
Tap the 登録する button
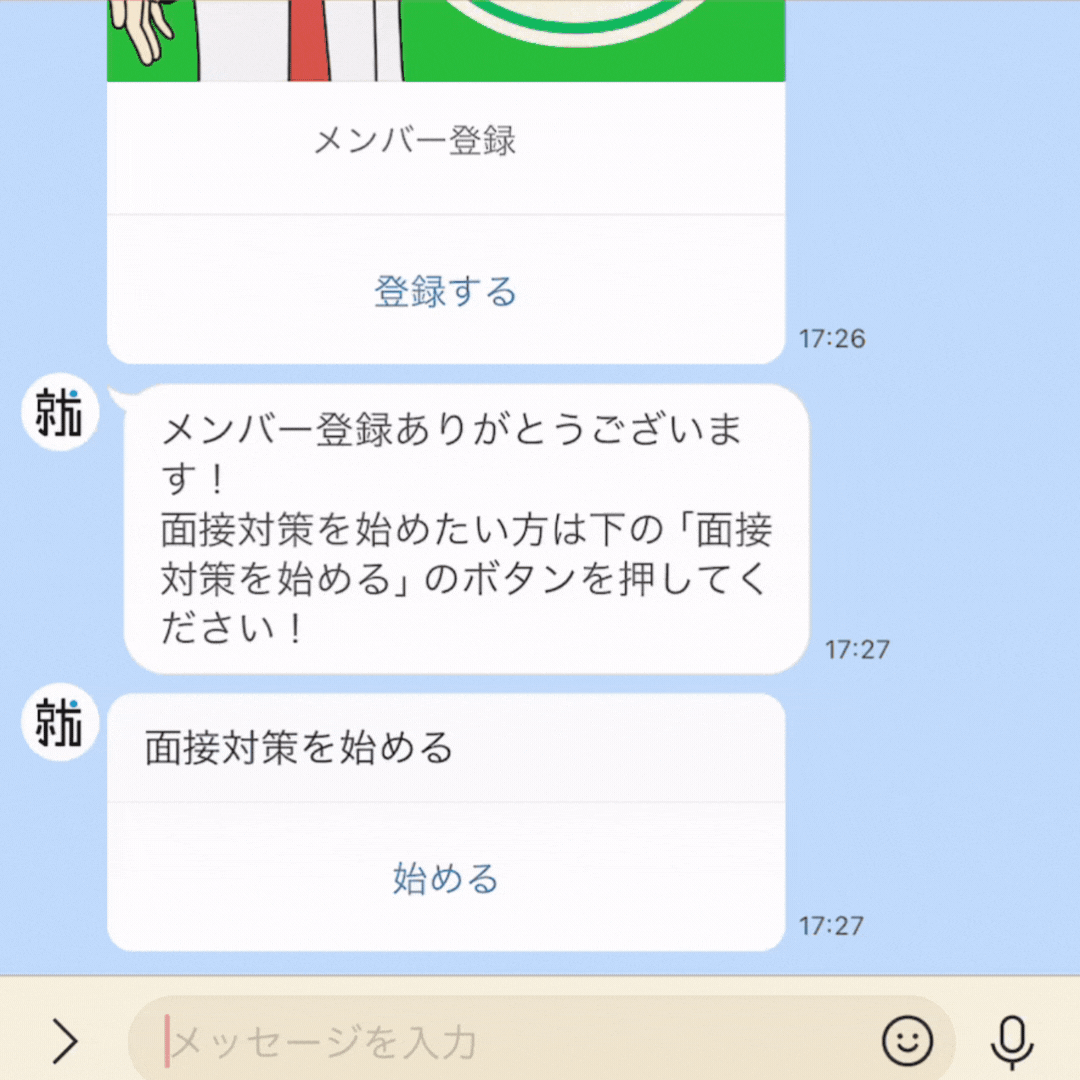[446, 291]
